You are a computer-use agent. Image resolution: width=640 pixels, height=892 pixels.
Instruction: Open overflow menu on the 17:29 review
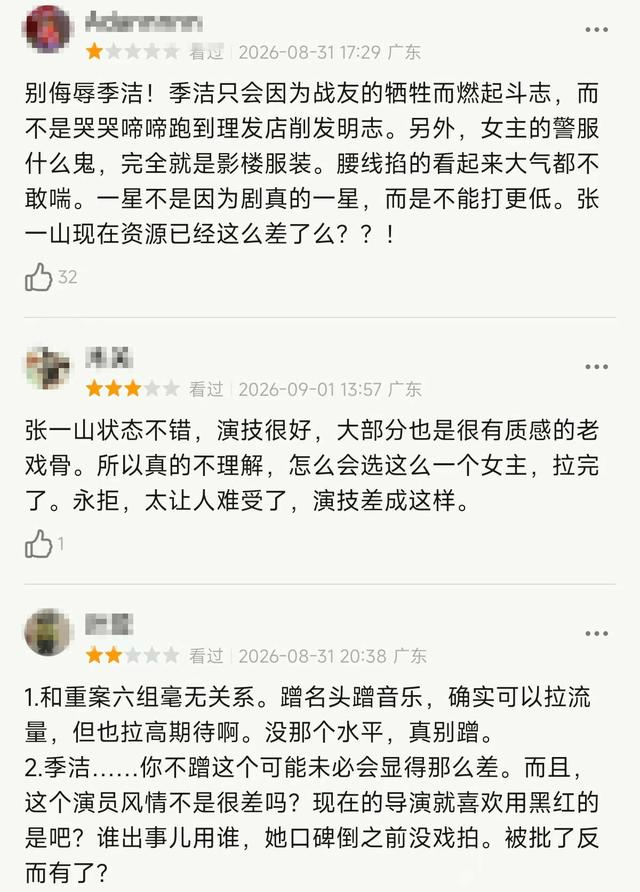coord(596,30)
